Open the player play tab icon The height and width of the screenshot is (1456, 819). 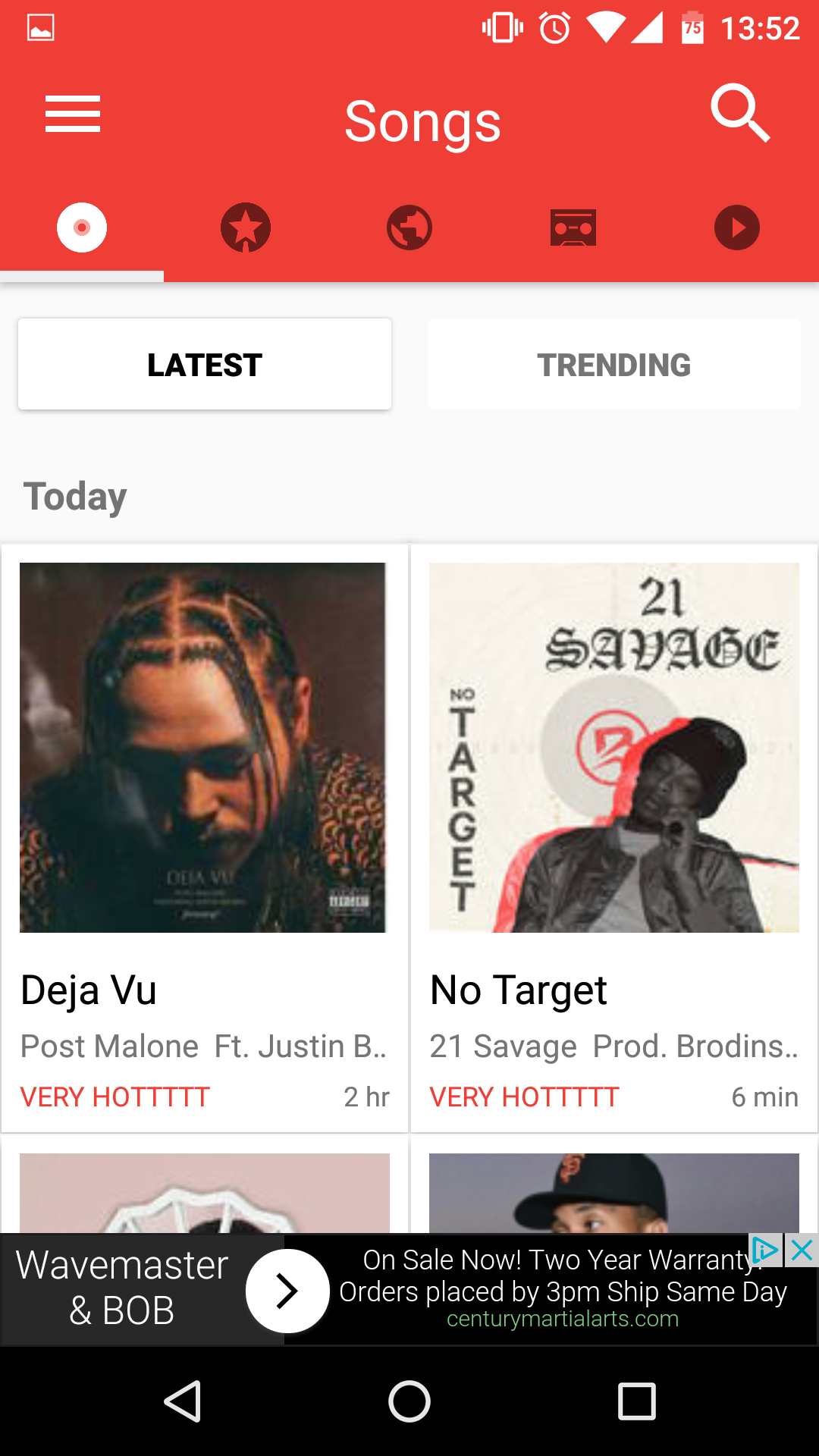736,226
